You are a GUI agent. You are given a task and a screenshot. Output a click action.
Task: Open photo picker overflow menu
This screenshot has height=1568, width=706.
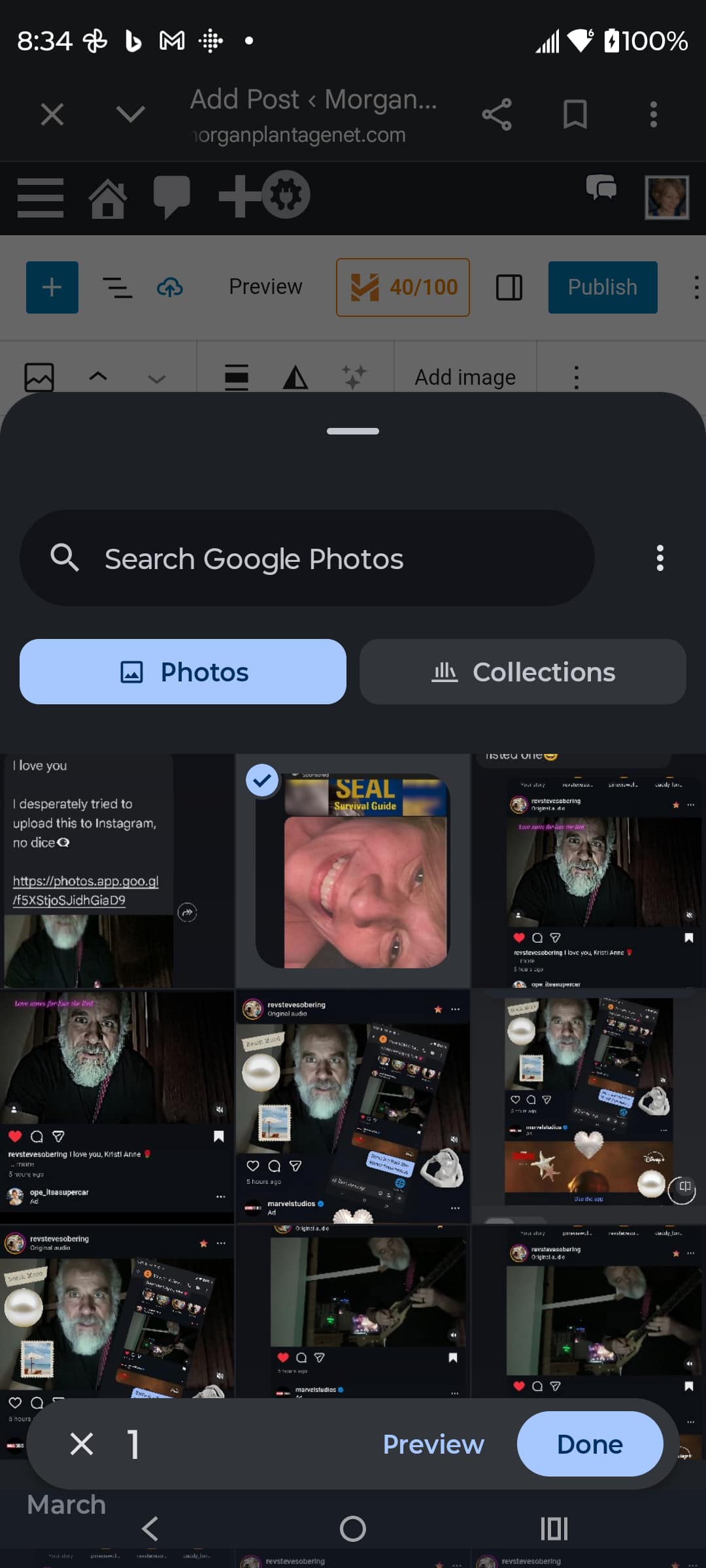660,559
